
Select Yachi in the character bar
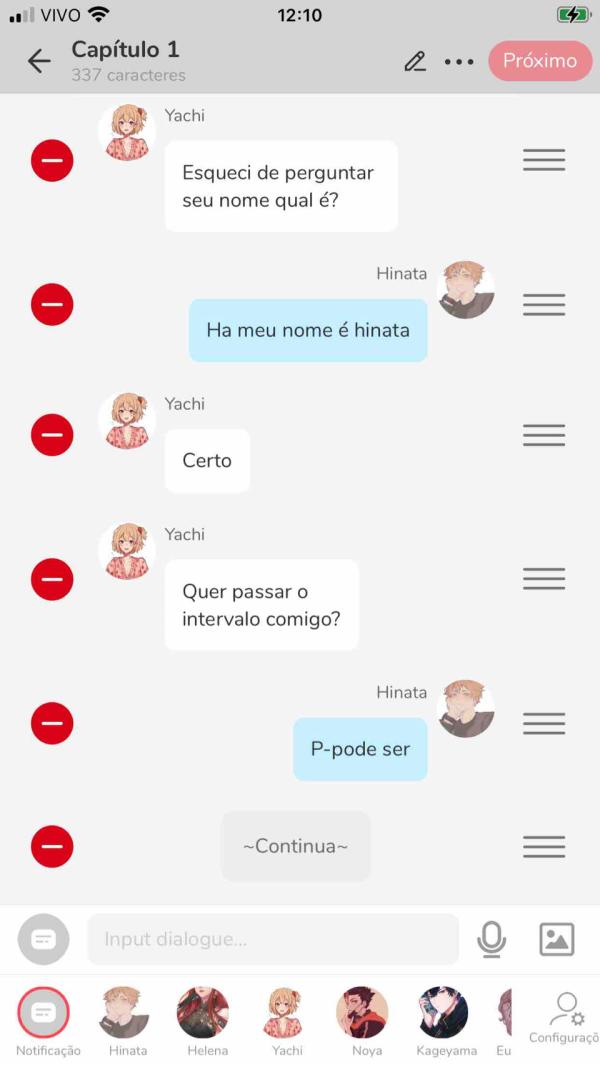pyautogui.click(x=287, y=1013)
